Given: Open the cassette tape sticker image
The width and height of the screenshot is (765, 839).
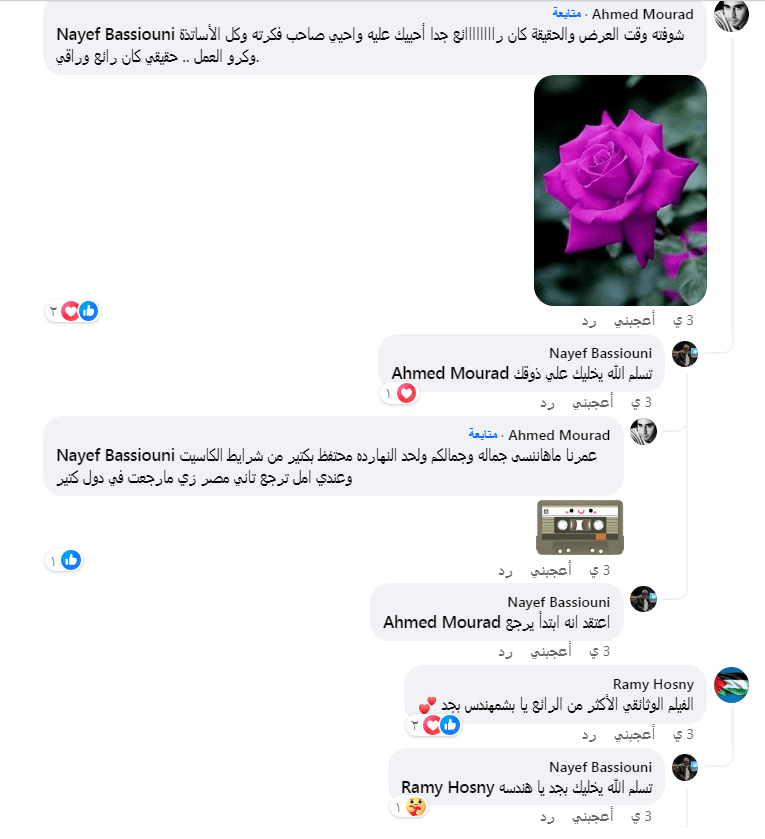Looking at the screenshot, I should [x=580, y=527].
